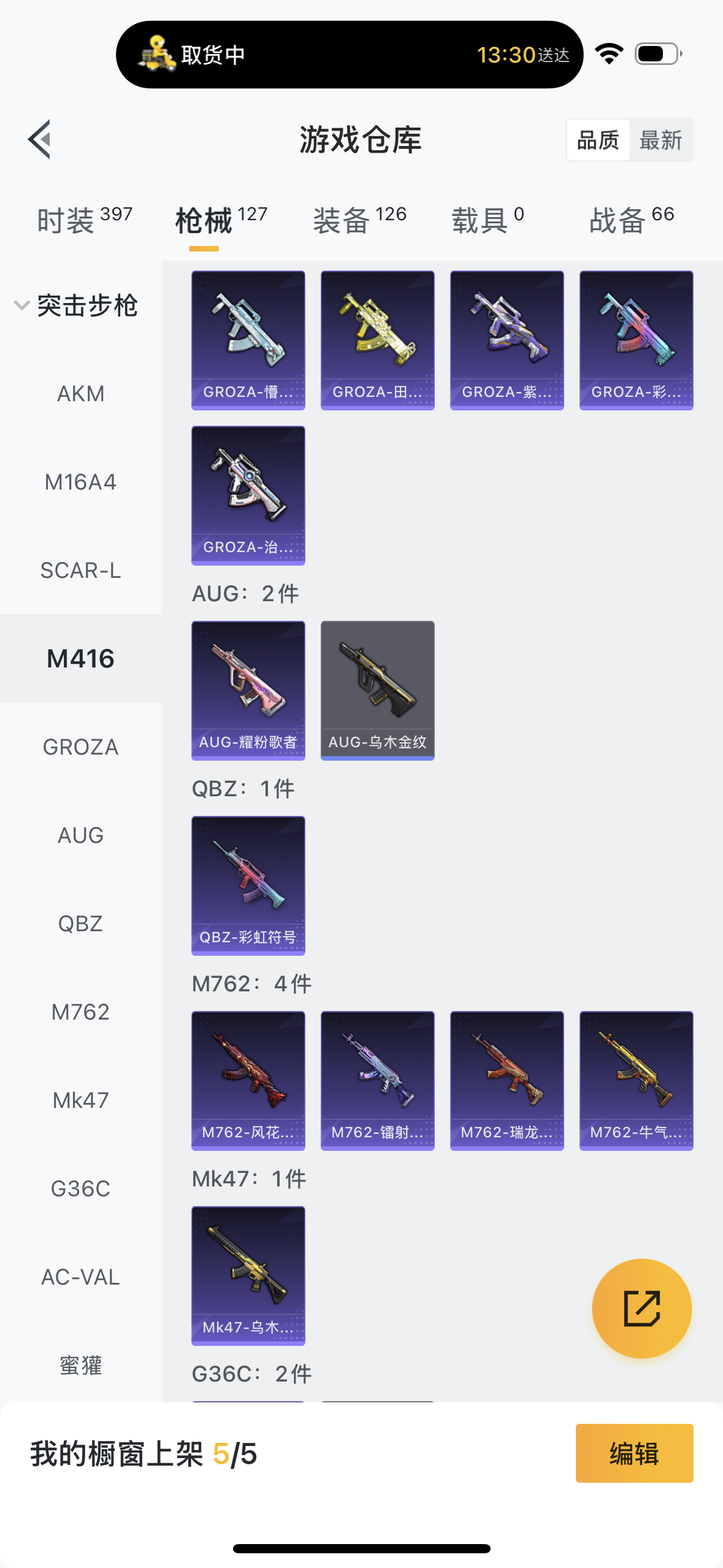Collapse the 突击步枪 category
The height and width of the screenshot is (1568, 723).
tap(76, 306)
